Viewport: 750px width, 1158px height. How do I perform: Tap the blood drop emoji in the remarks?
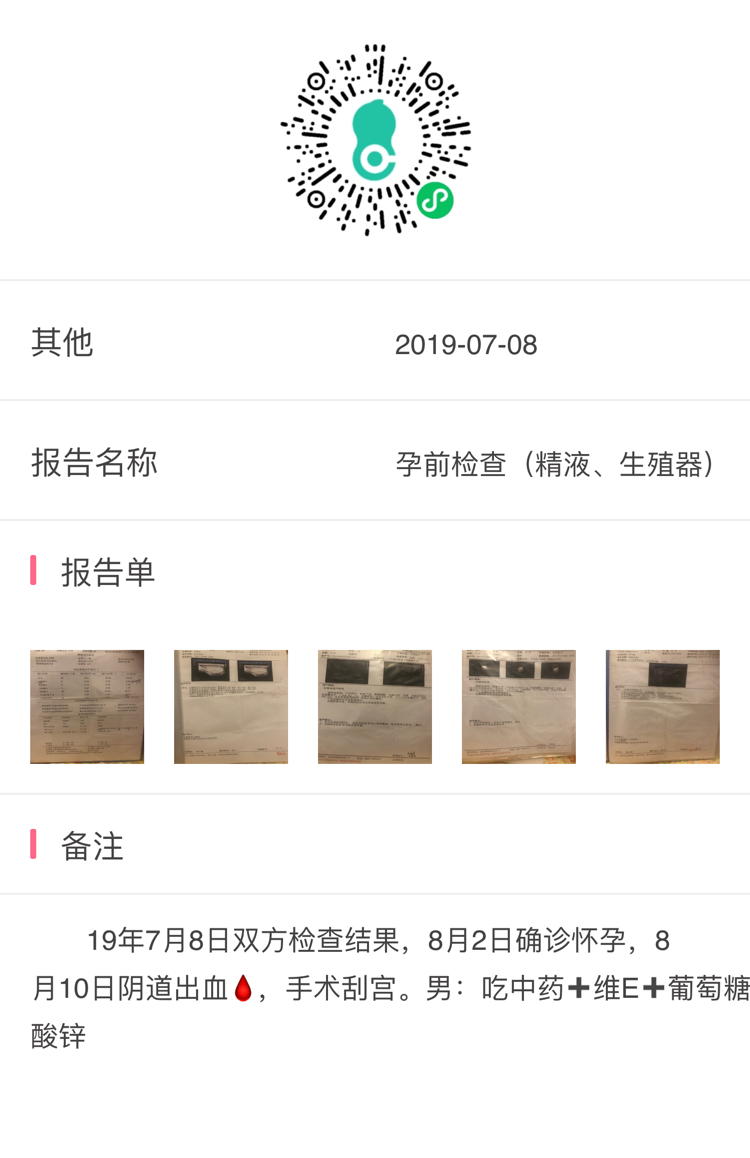click(x=241, y=990)
